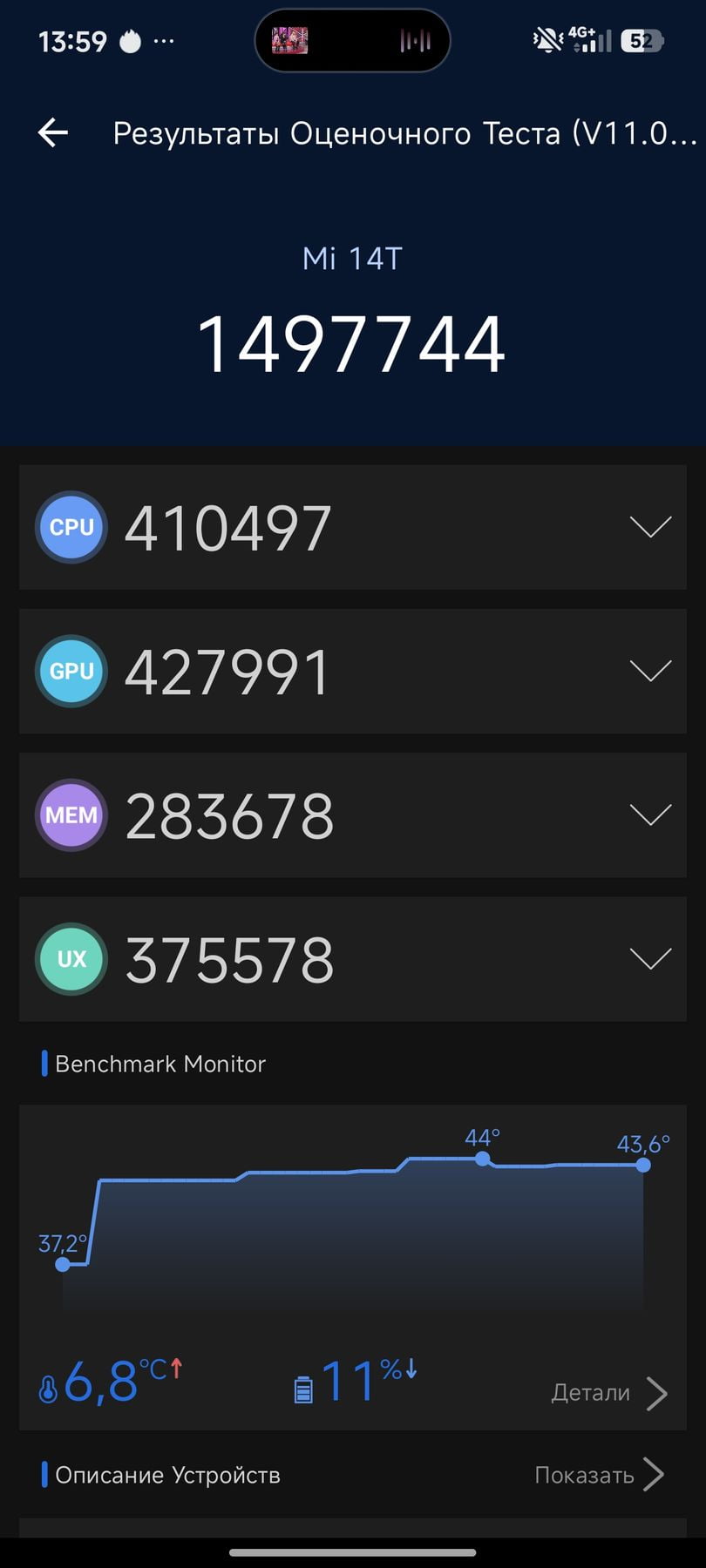Expand the CPU score 410497 row

tap(352, 527)
